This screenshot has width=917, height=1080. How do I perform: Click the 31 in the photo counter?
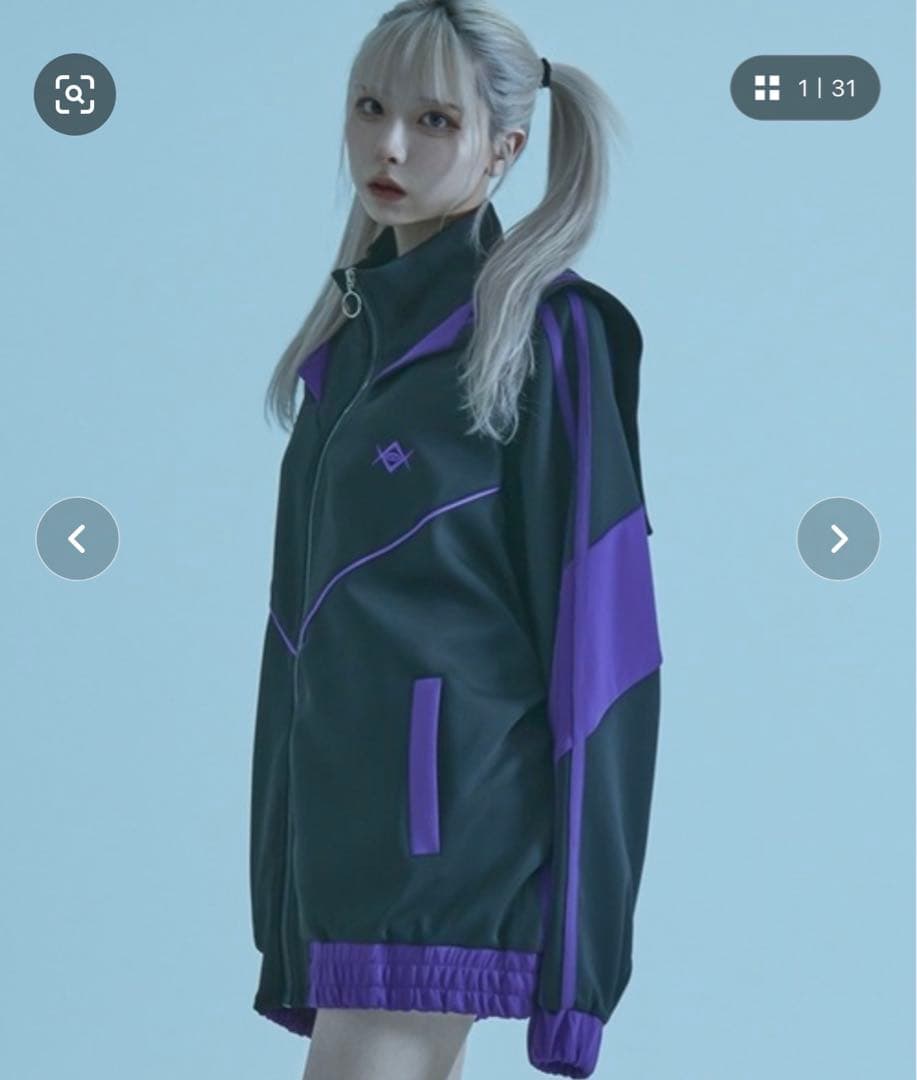[x=844, y=90]
